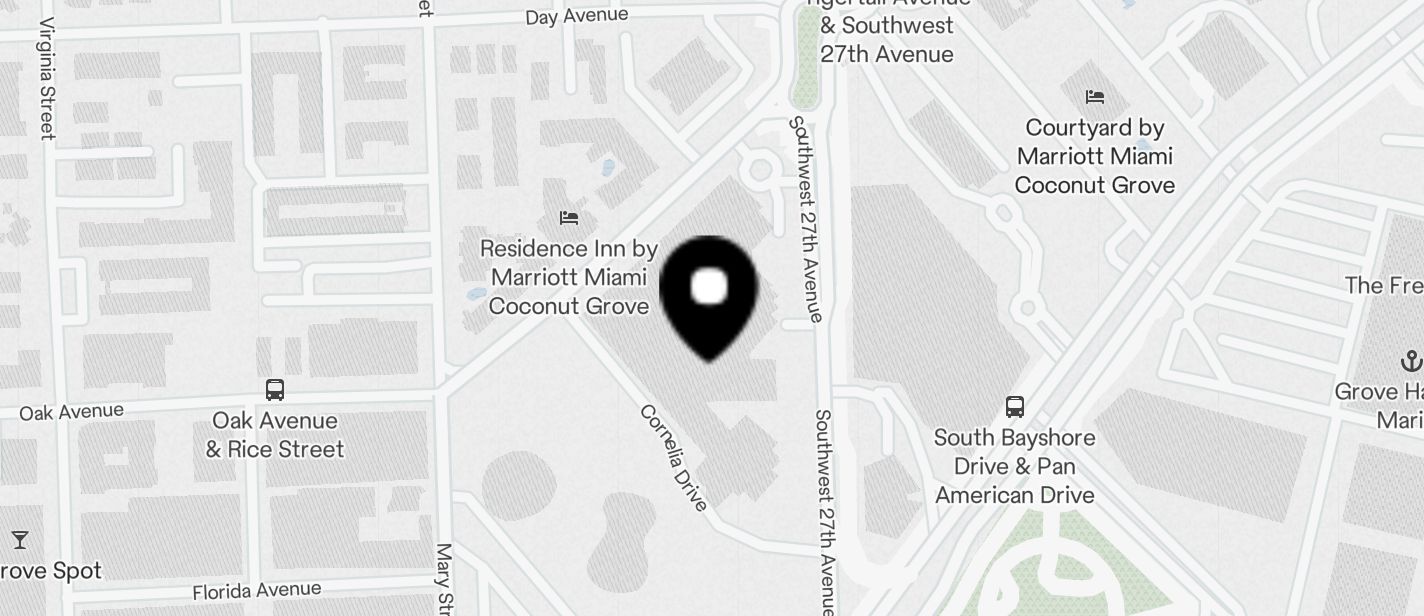The width and height of the screenshot is (1424, 616).
Task: Open Courtyard by Marriott Miami Coconut Grove marker
Action: [1095, 98]
